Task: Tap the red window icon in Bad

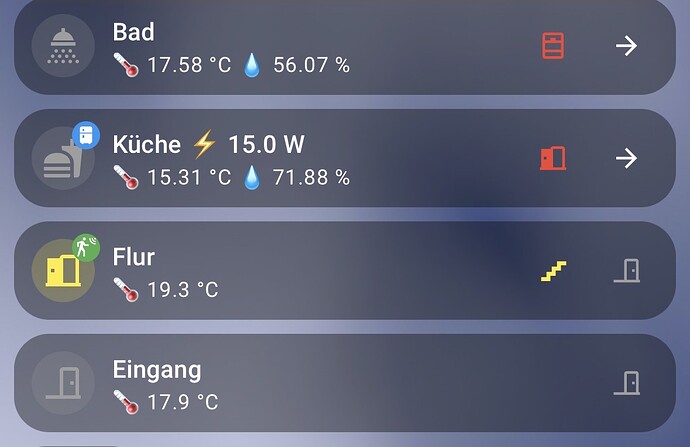Action: click(x=553, y=46)
